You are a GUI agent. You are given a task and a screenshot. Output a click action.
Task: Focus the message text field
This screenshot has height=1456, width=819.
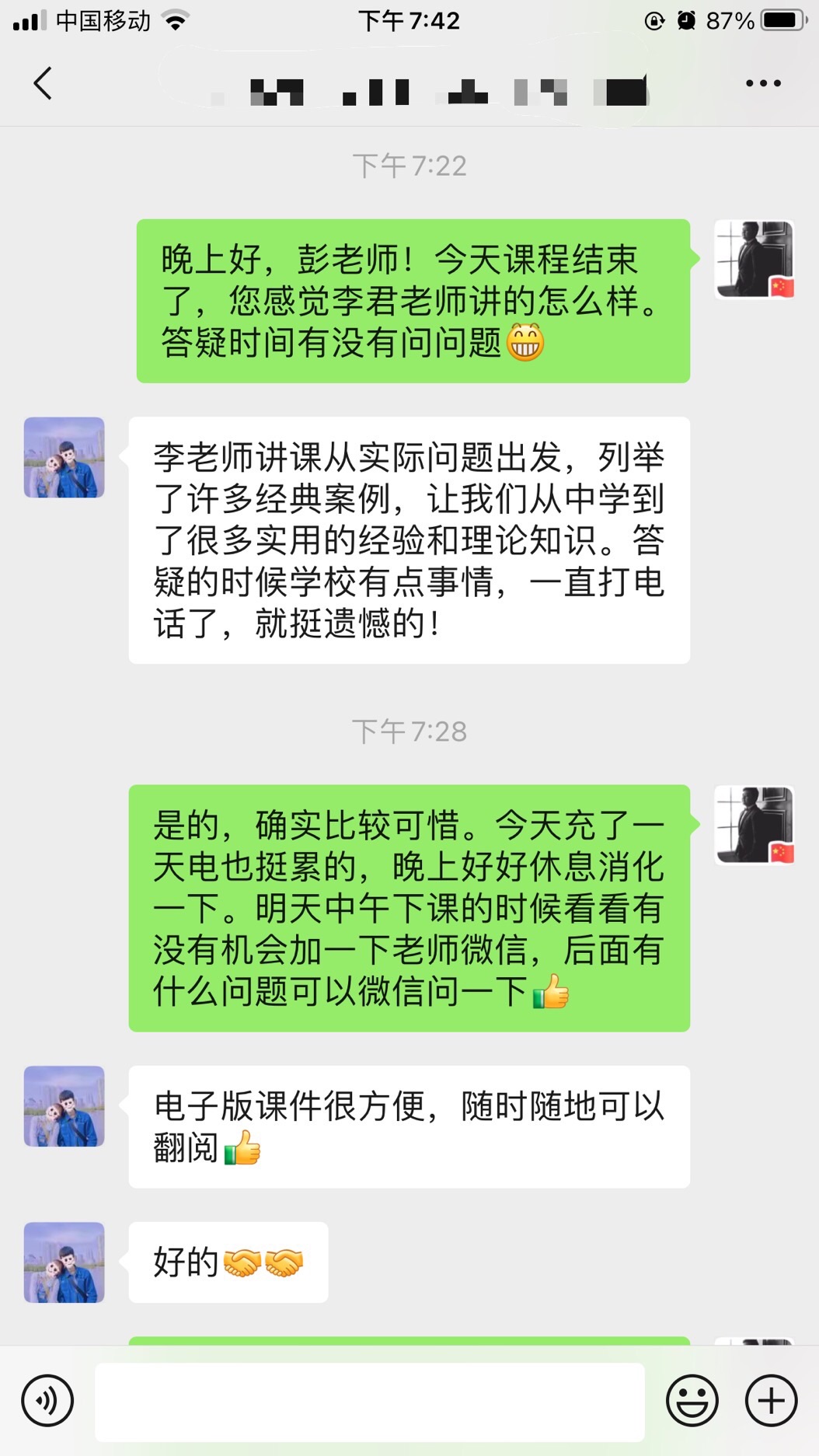click(370, 1401)
